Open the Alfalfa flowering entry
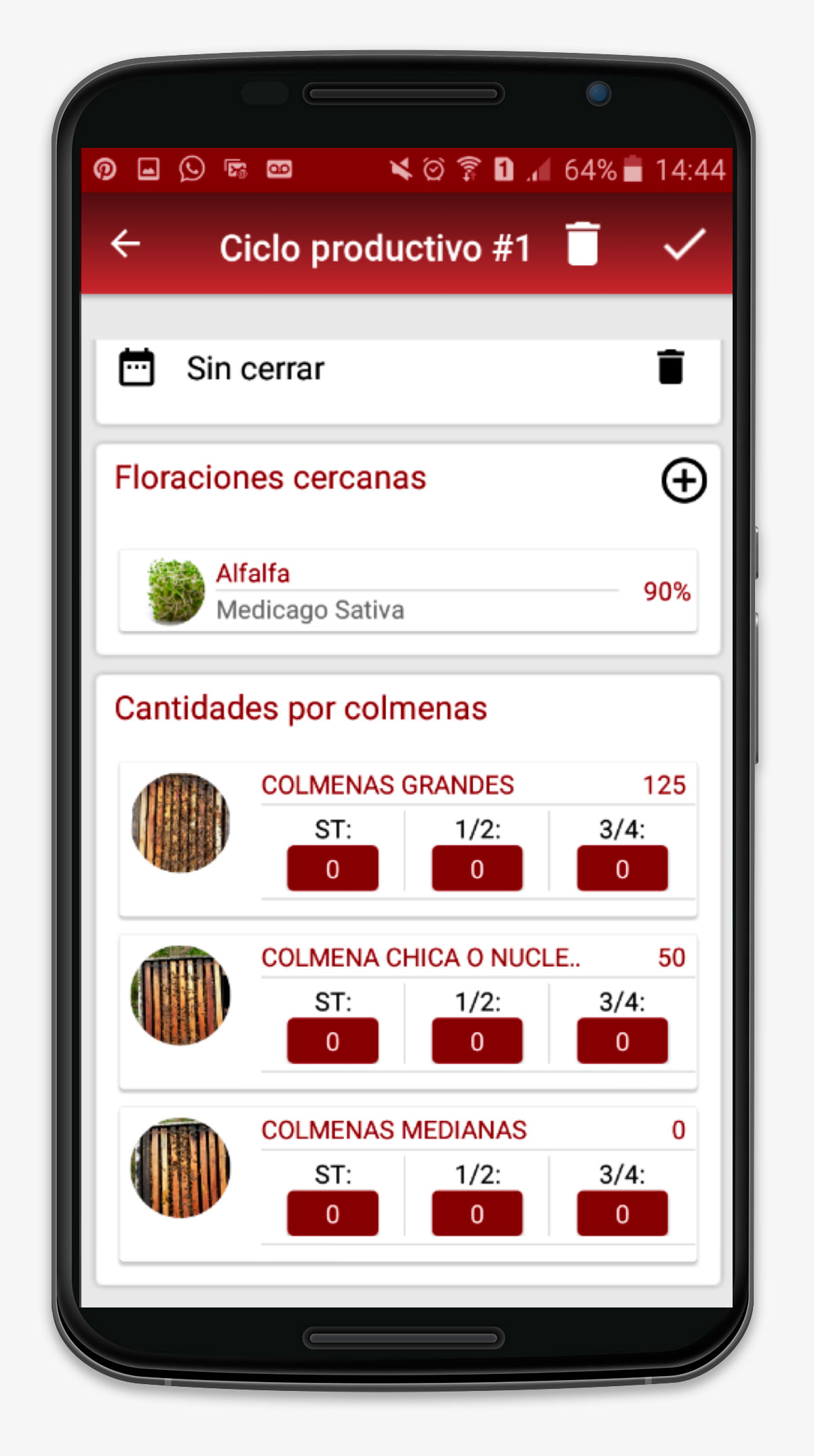 [x=407, y=591]
